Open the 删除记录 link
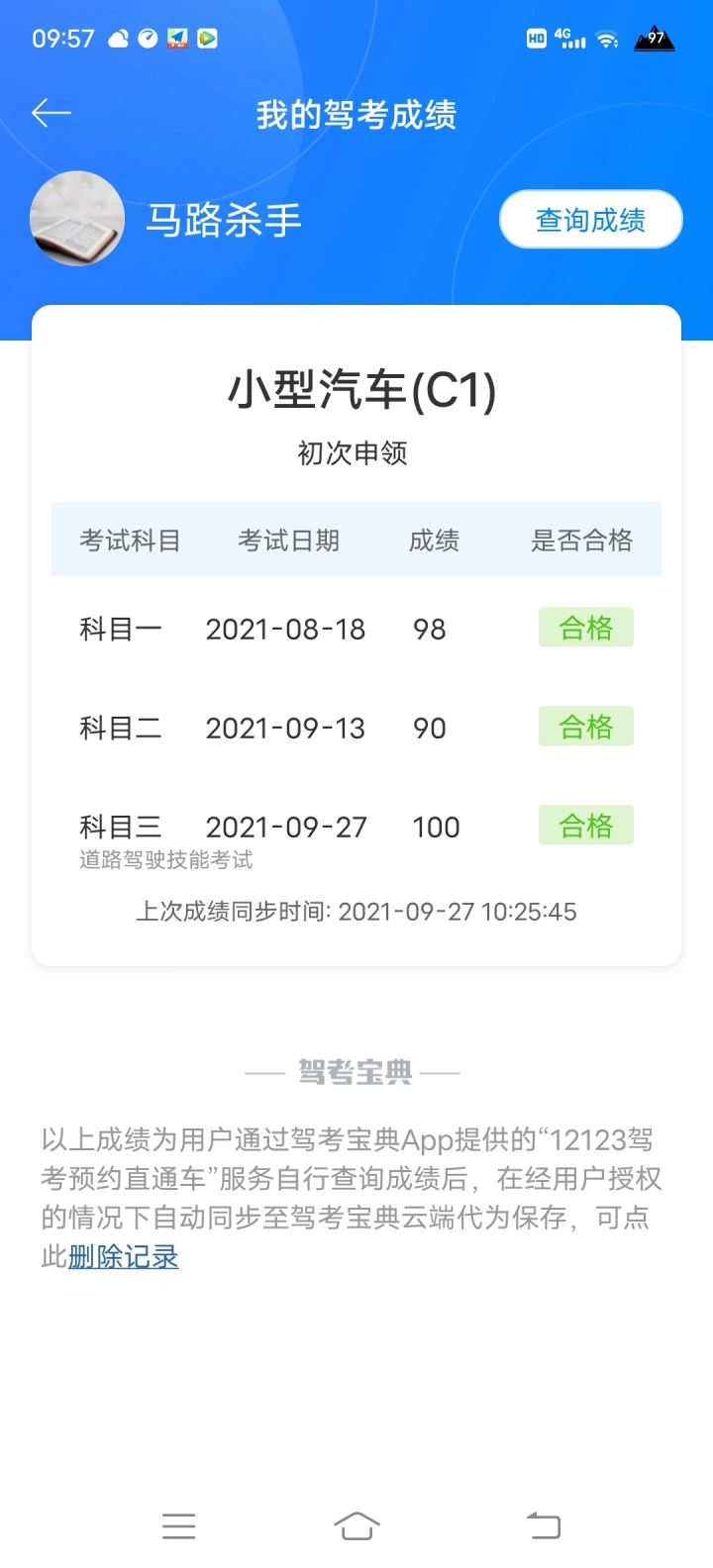 pyautogui.click(x=124, y=1257)
